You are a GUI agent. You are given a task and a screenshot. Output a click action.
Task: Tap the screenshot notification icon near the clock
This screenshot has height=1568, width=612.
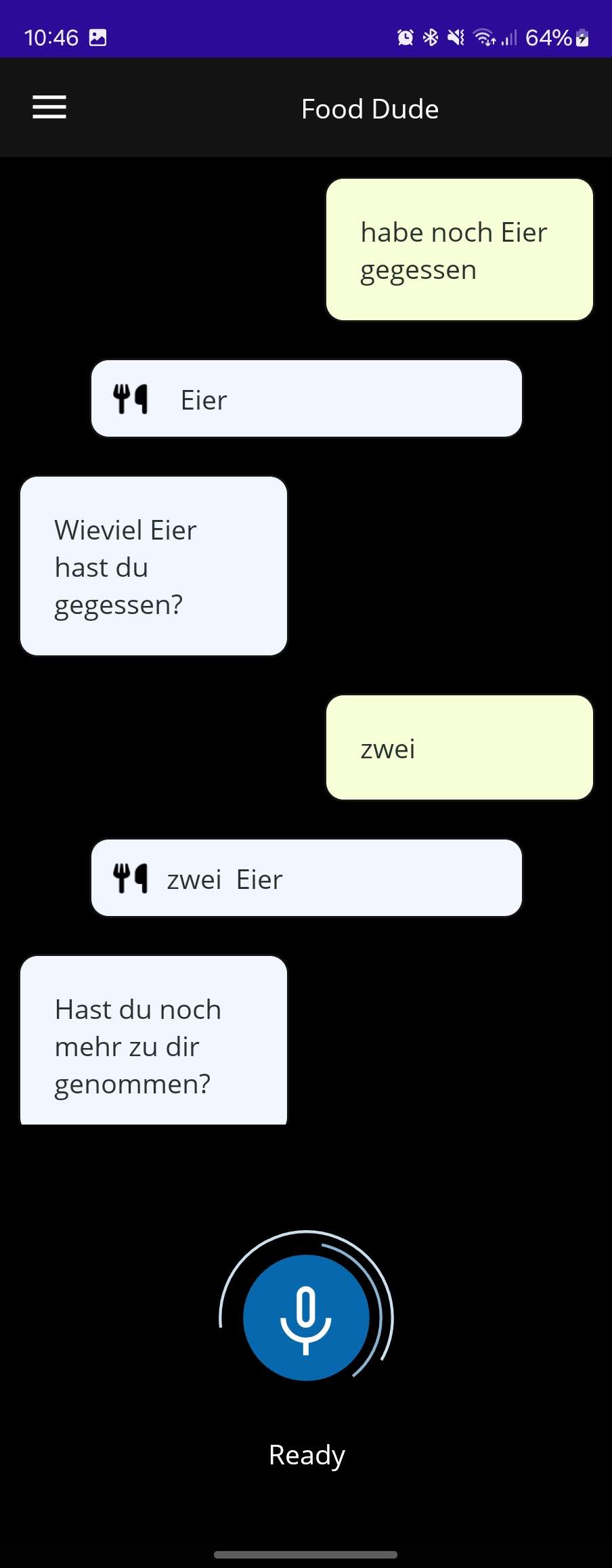98,38
